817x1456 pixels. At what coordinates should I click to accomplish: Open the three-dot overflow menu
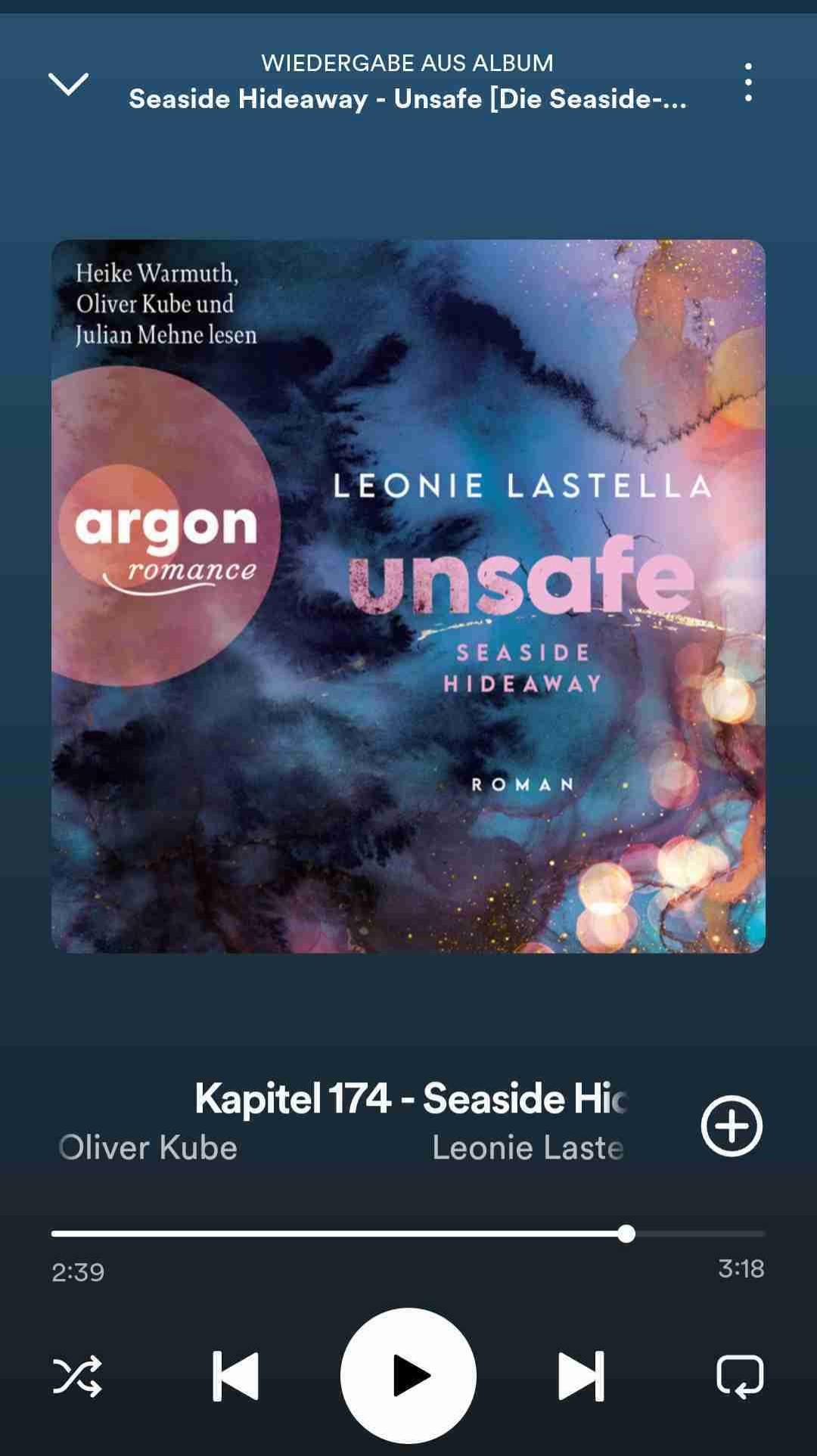pos(748,82)
